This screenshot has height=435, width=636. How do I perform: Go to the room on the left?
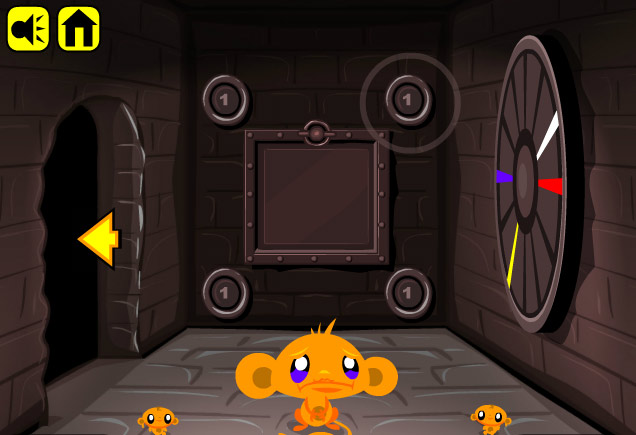98,239
